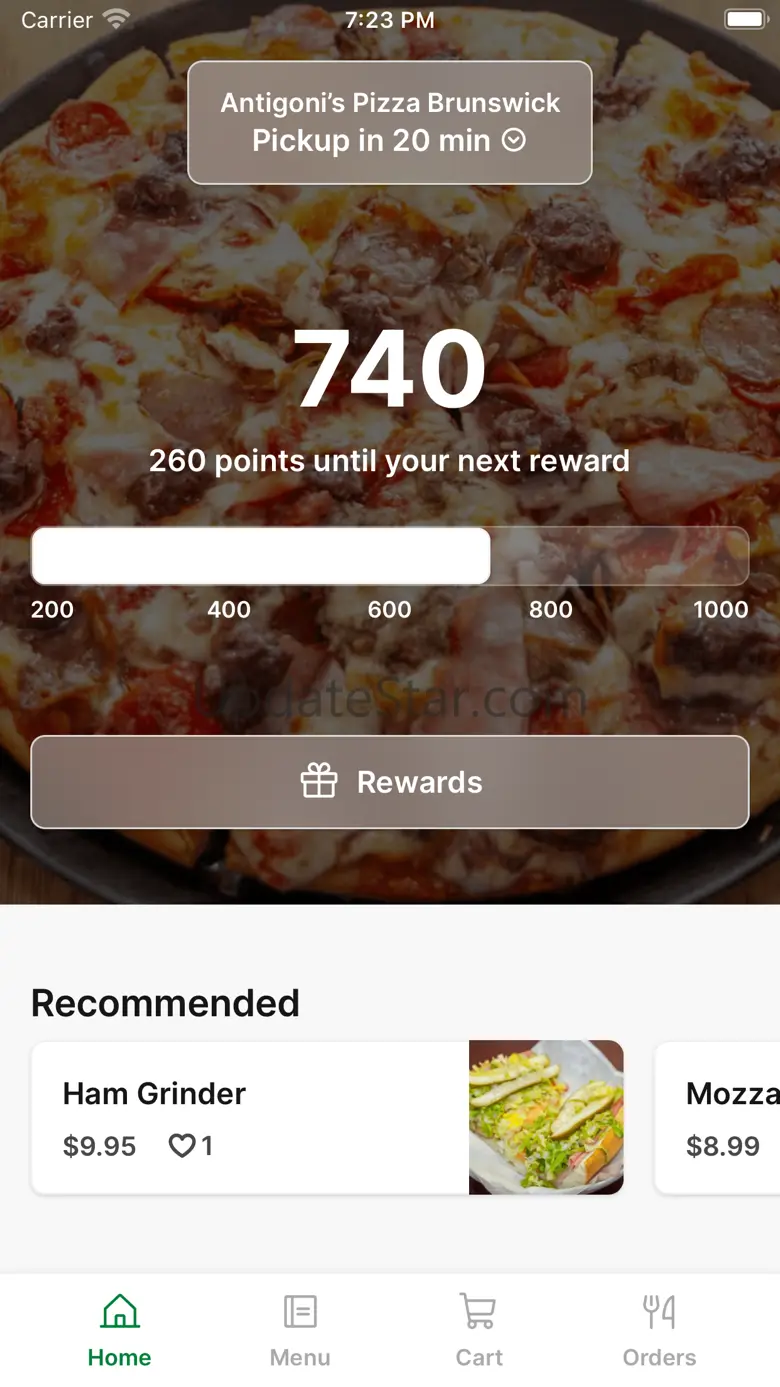Image resolution: width=780 pixels, height=1387 pixels.
Task: View the Orders tab
Action: pyautogui.click(x=659, y=1330)
